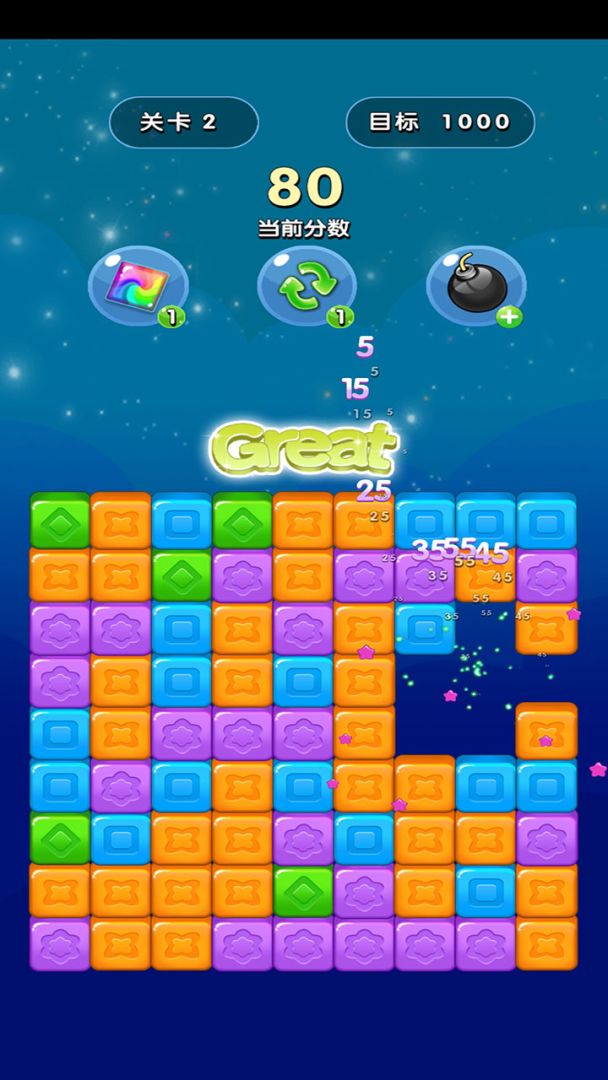Pop the green diamond block in the grid's top-left corner
The image size is (608, 1080).
pos(60,521)
